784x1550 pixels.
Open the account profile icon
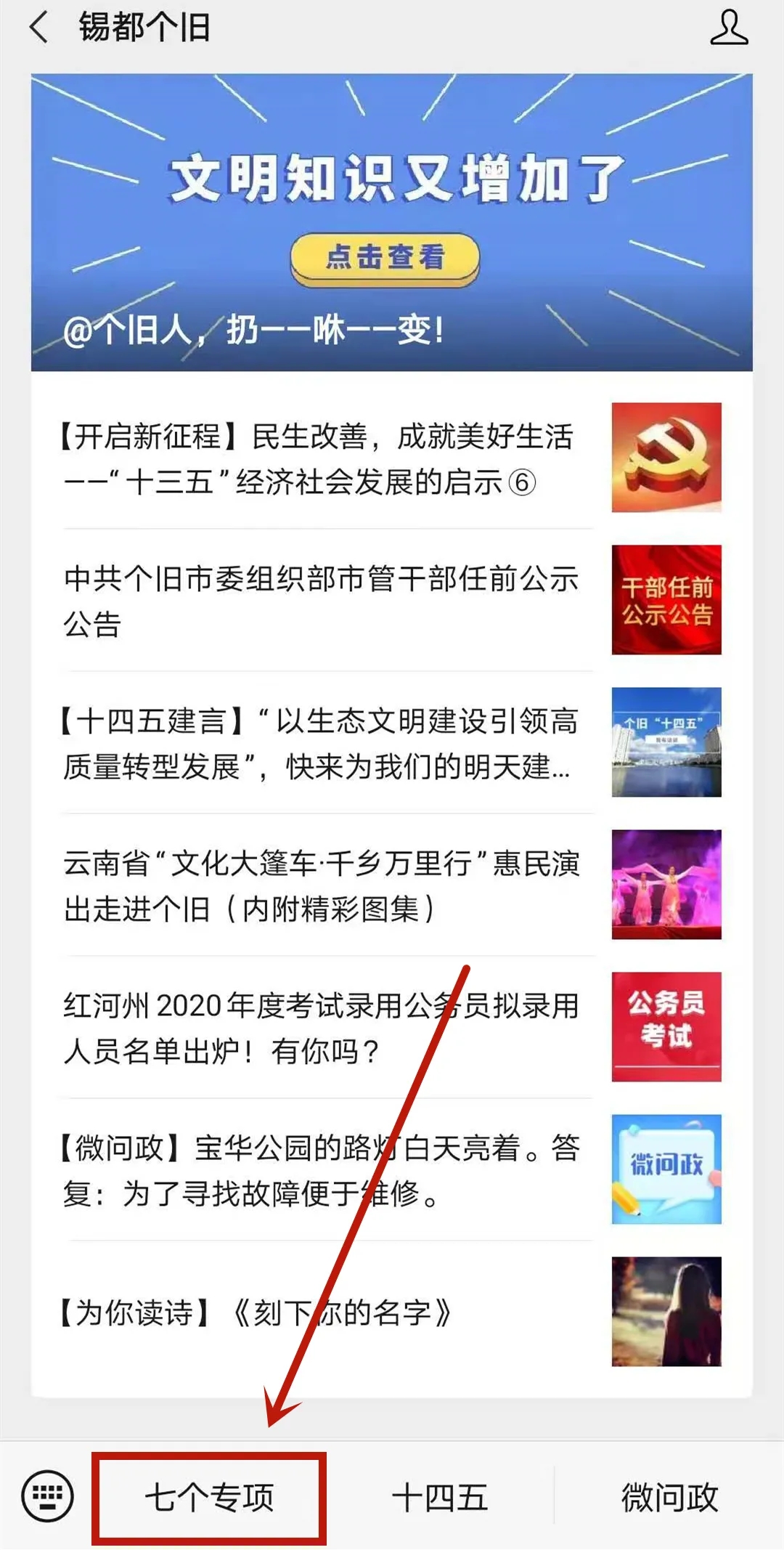point(728,28)
